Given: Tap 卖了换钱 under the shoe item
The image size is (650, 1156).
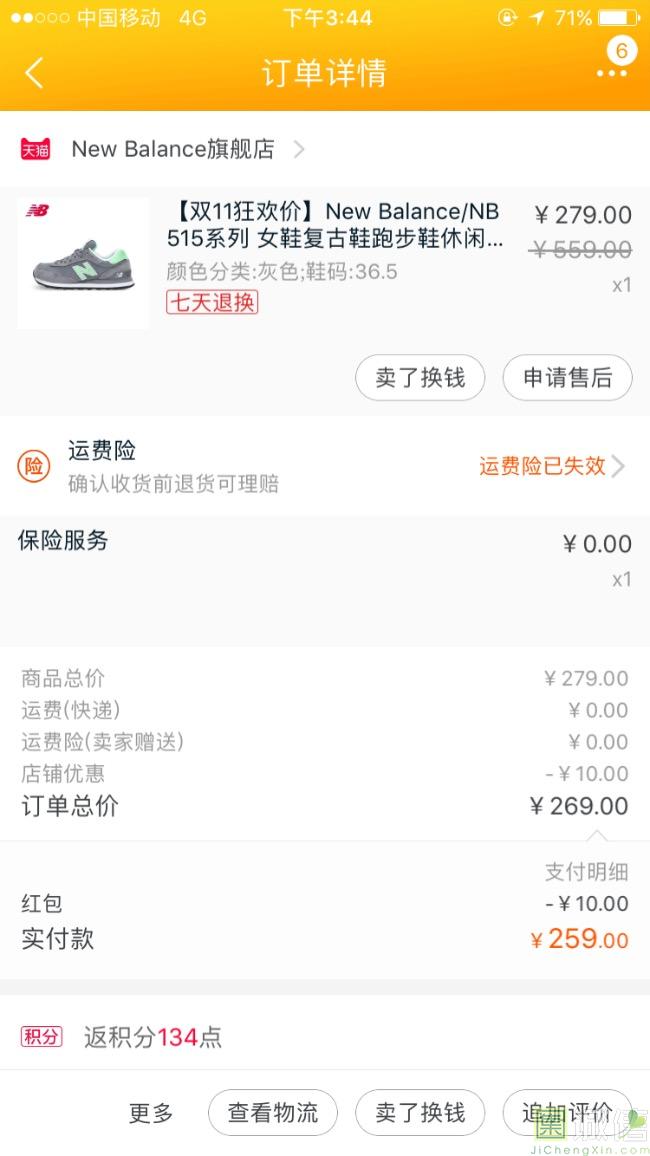Looking at the screenshot, I should [419, 378].
